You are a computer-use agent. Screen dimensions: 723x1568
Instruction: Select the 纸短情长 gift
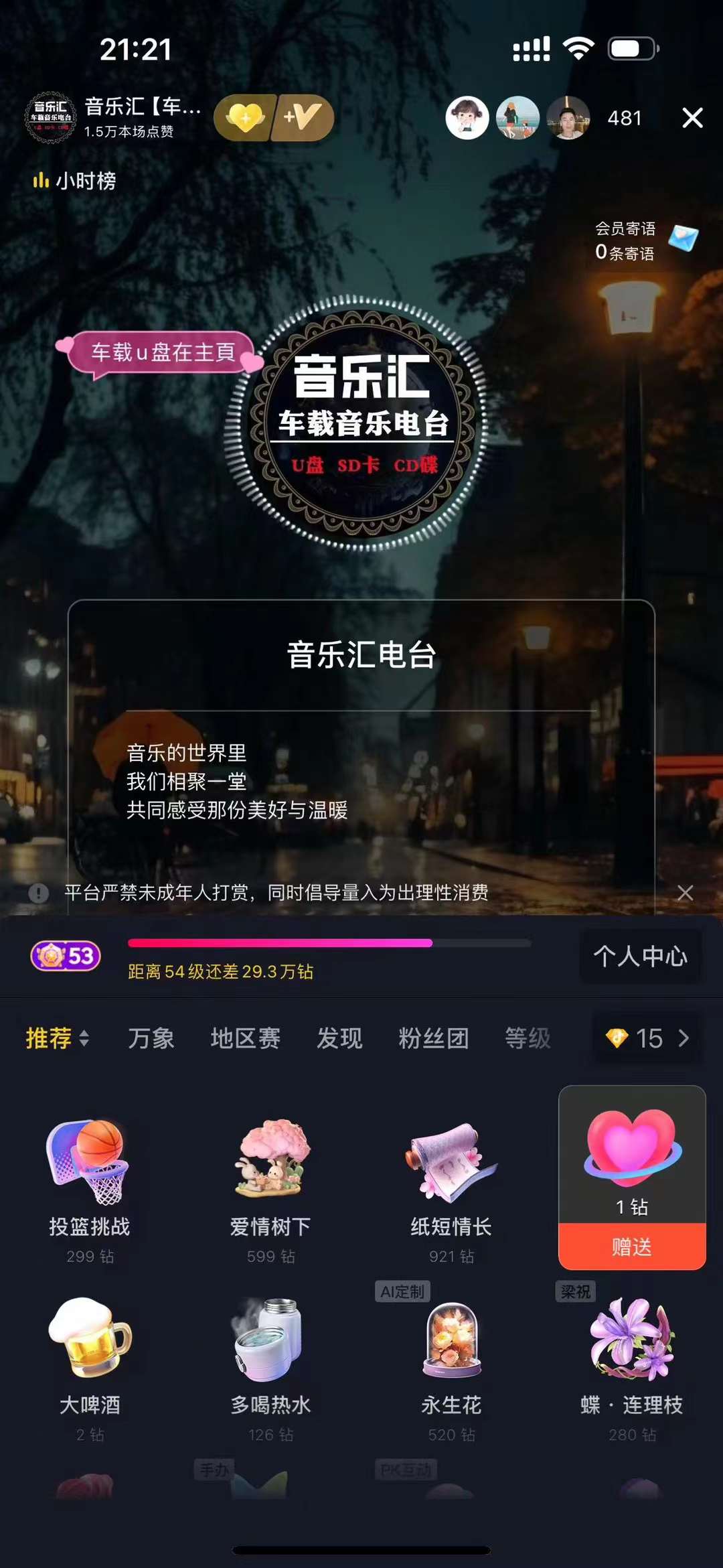(x=451, y=1179)
